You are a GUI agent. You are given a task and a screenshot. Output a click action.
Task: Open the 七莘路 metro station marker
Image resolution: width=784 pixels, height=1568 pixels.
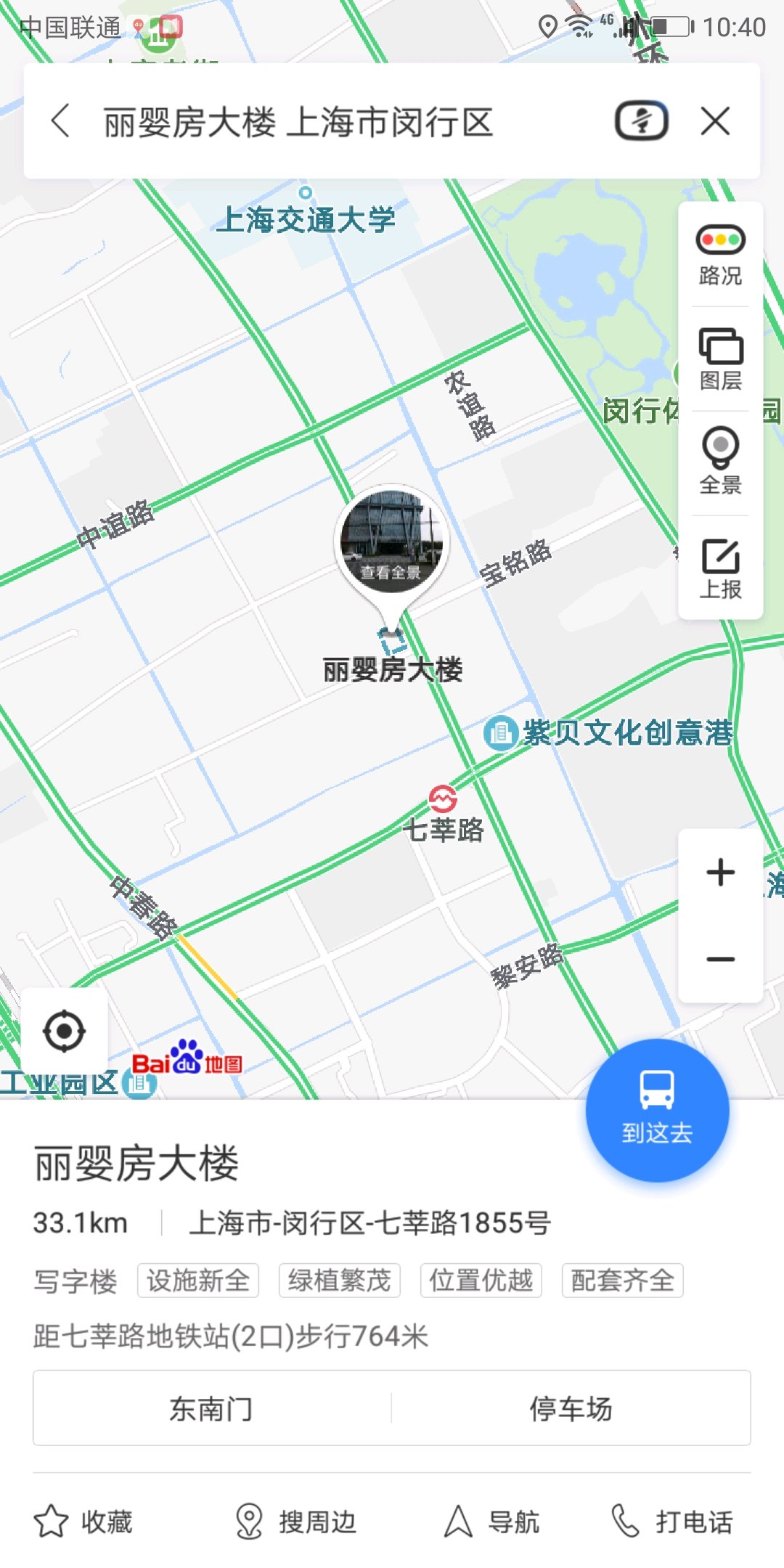coord(443,800)
